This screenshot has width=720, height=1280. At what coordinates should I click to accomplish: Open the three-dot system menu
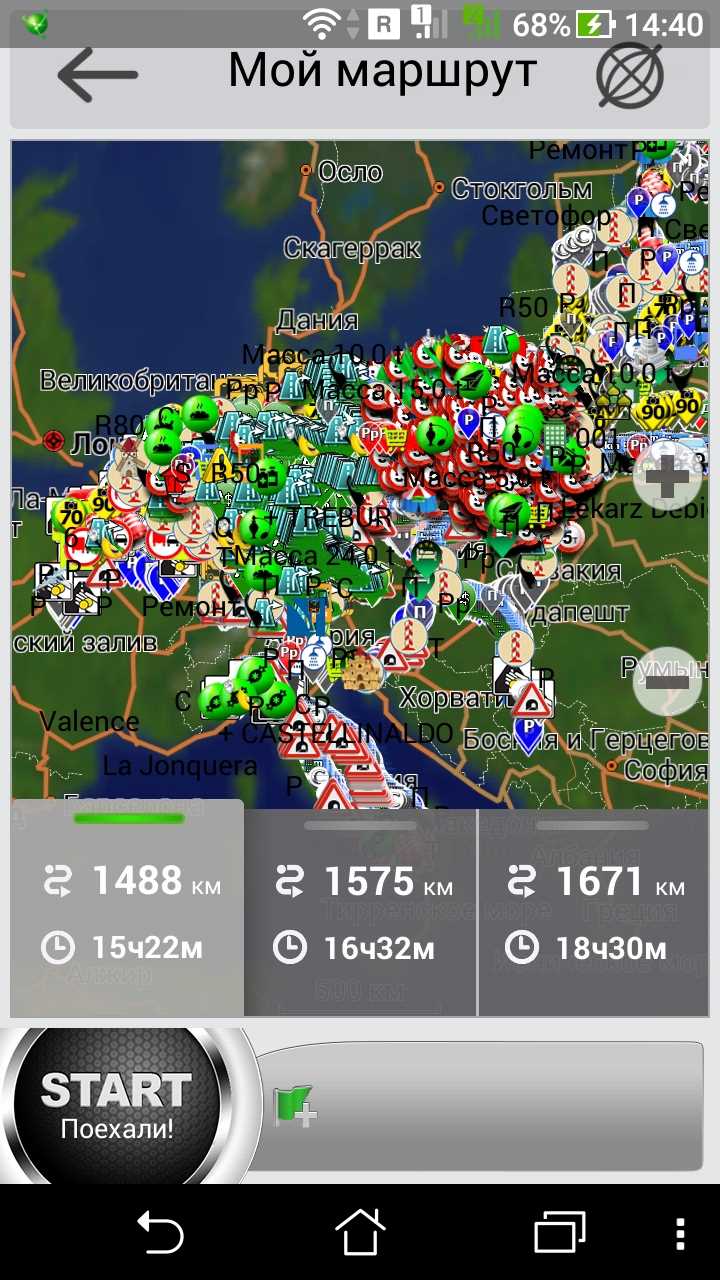[681, 1232]
